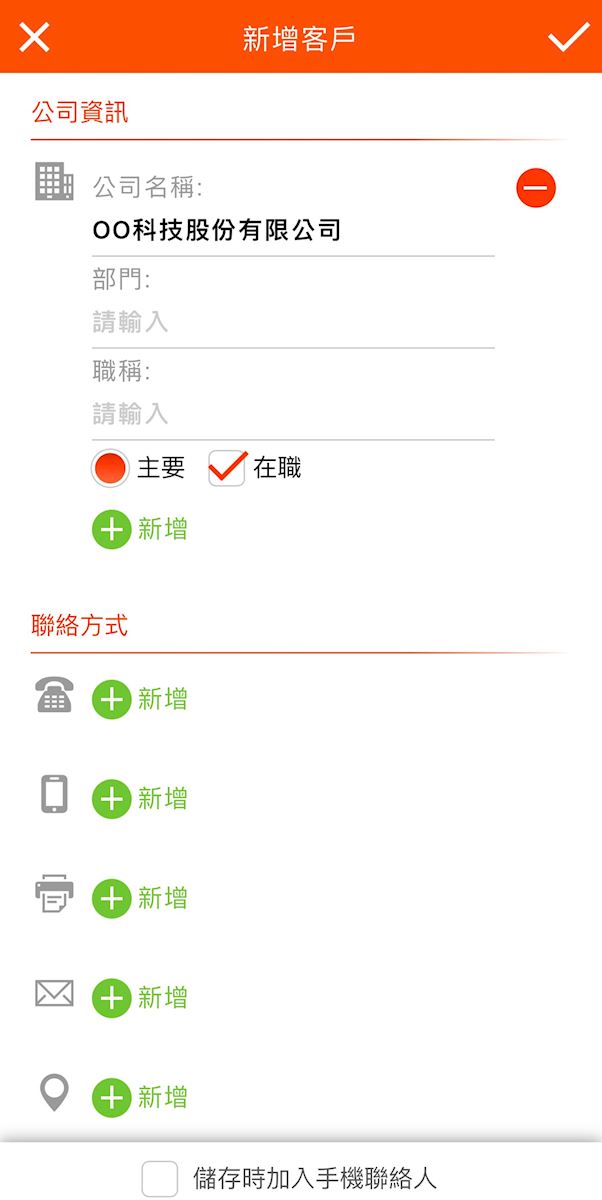Enter a department in the 部門 field
Image resolution: width=602 pixels, height=1200 pixels.
292,322
